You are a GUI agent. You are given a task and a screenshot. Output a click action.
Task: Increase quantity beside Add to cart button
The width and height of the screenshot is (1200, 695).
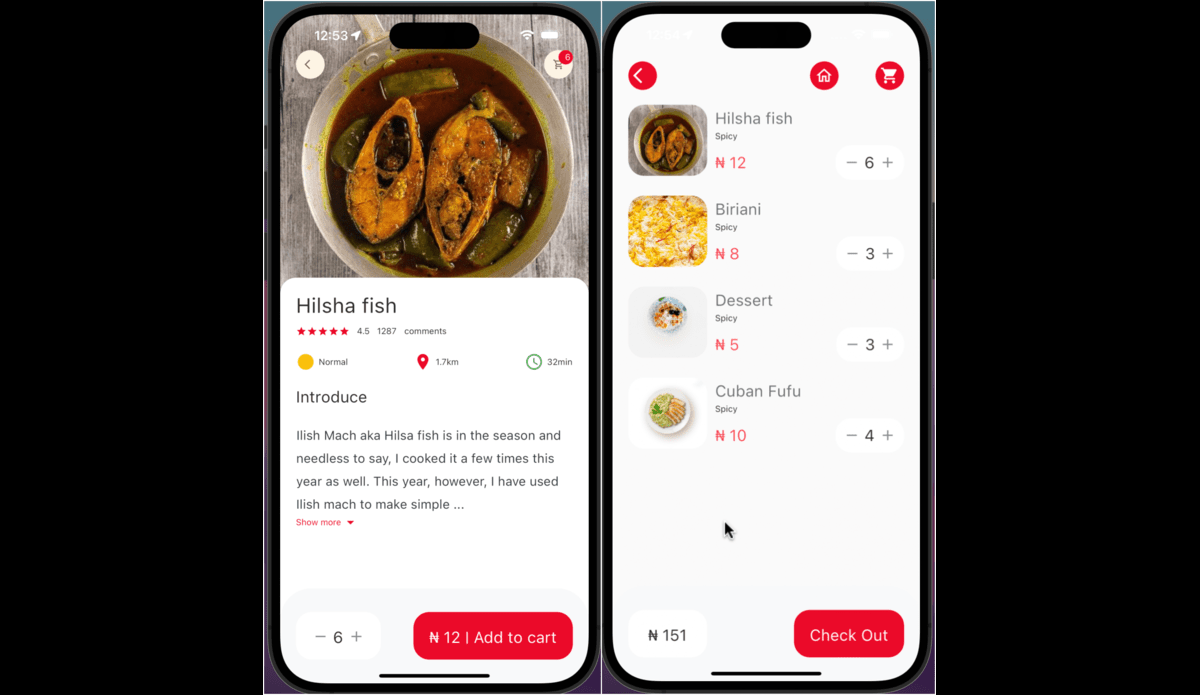(x=357, y=637)
